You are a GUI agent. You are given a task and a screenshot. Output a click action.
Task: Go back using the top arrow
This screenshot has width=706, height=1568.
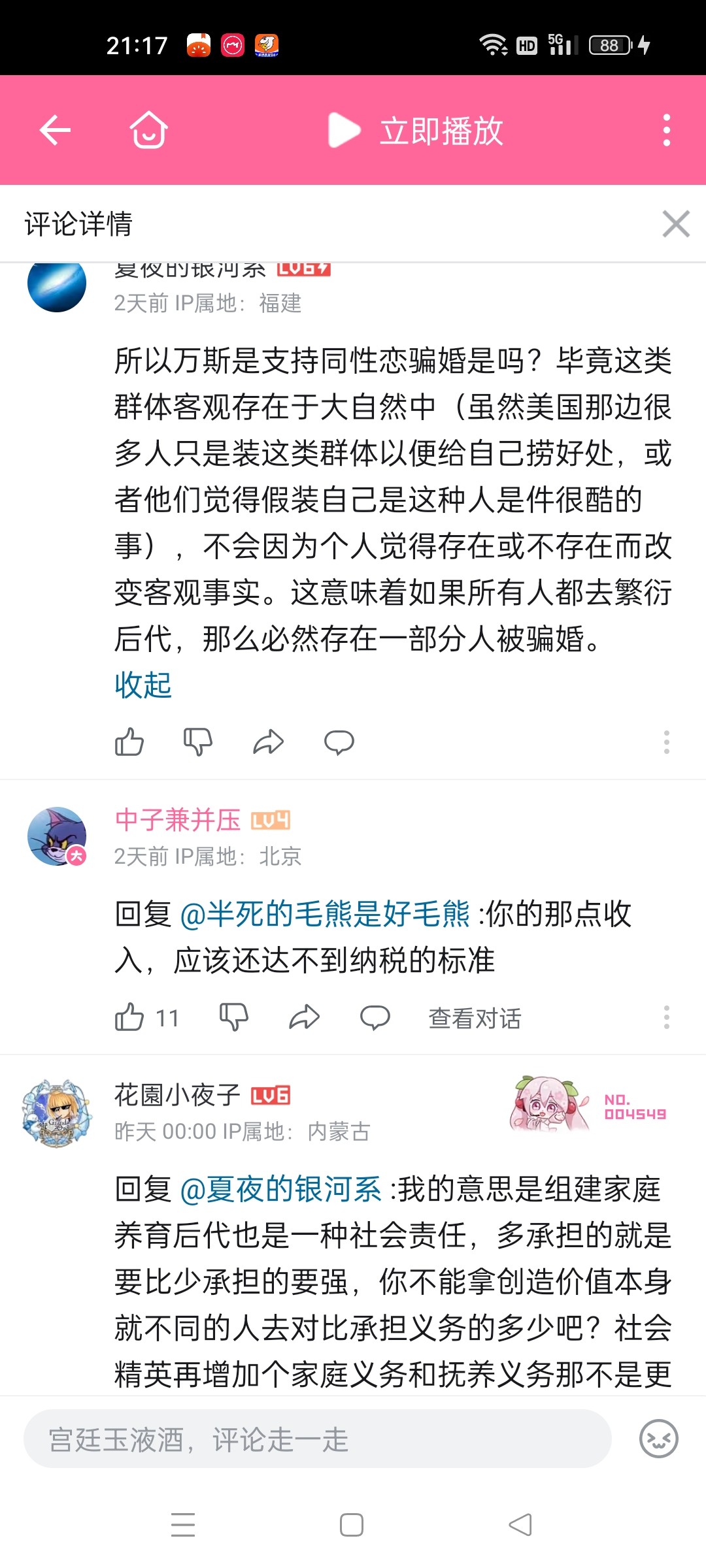pyautogui.click(x=56, y=130)
